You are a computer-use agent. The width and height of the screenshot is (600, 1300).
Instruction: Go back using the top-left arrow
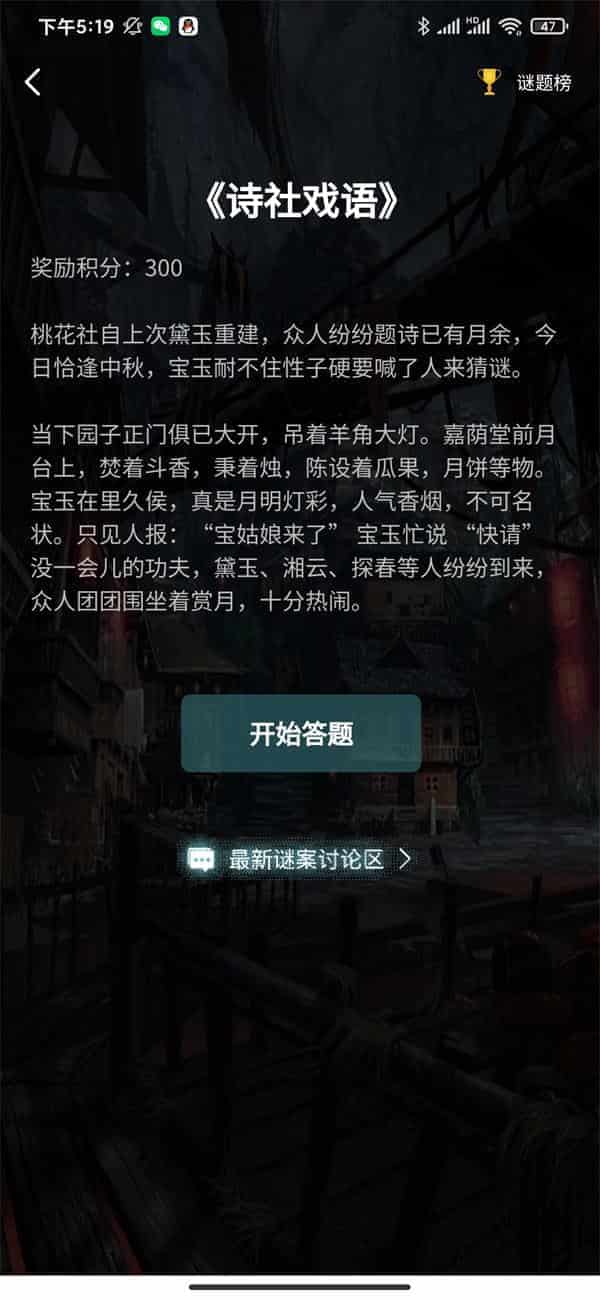pyautogui.click(x=33, y=82)
